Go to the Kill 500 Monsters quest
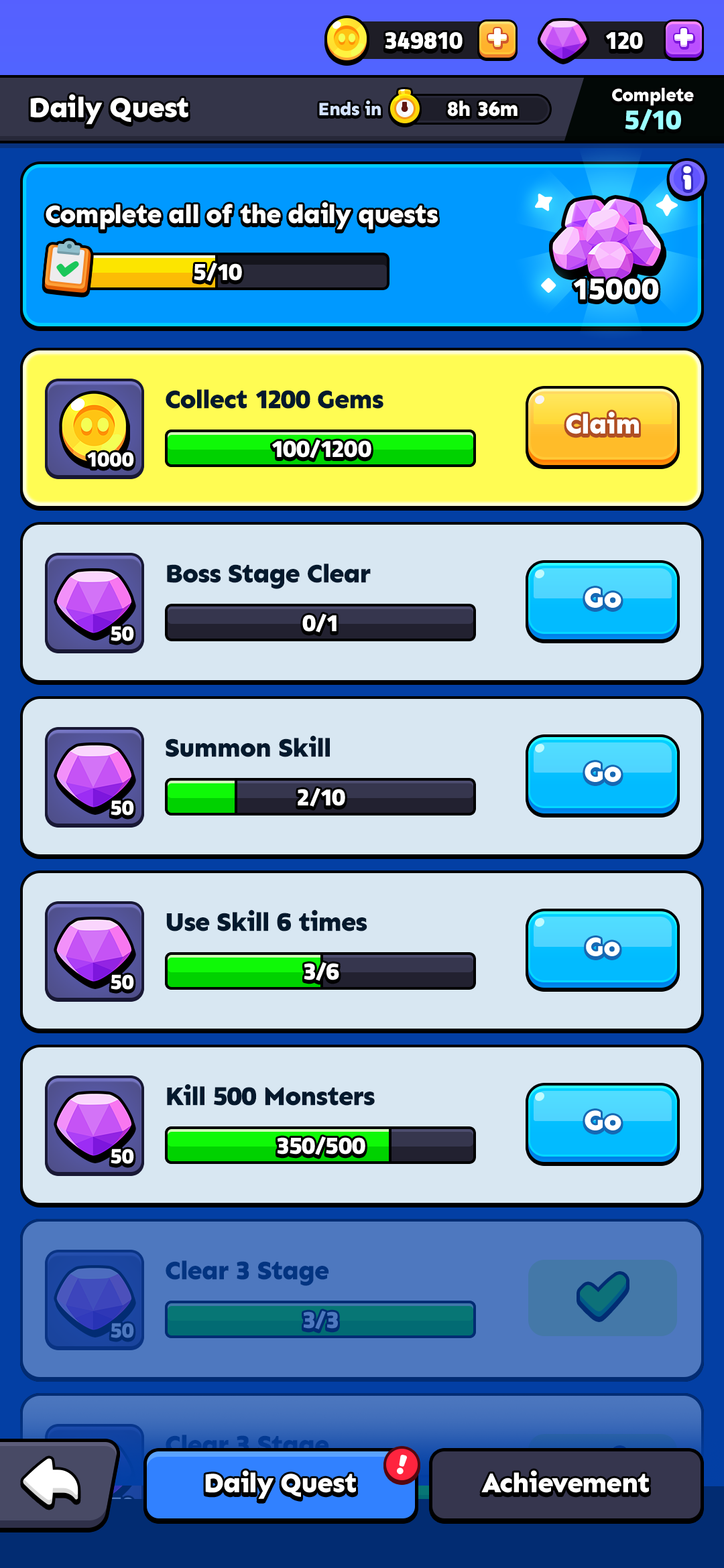 click(x=603, y=1124)
